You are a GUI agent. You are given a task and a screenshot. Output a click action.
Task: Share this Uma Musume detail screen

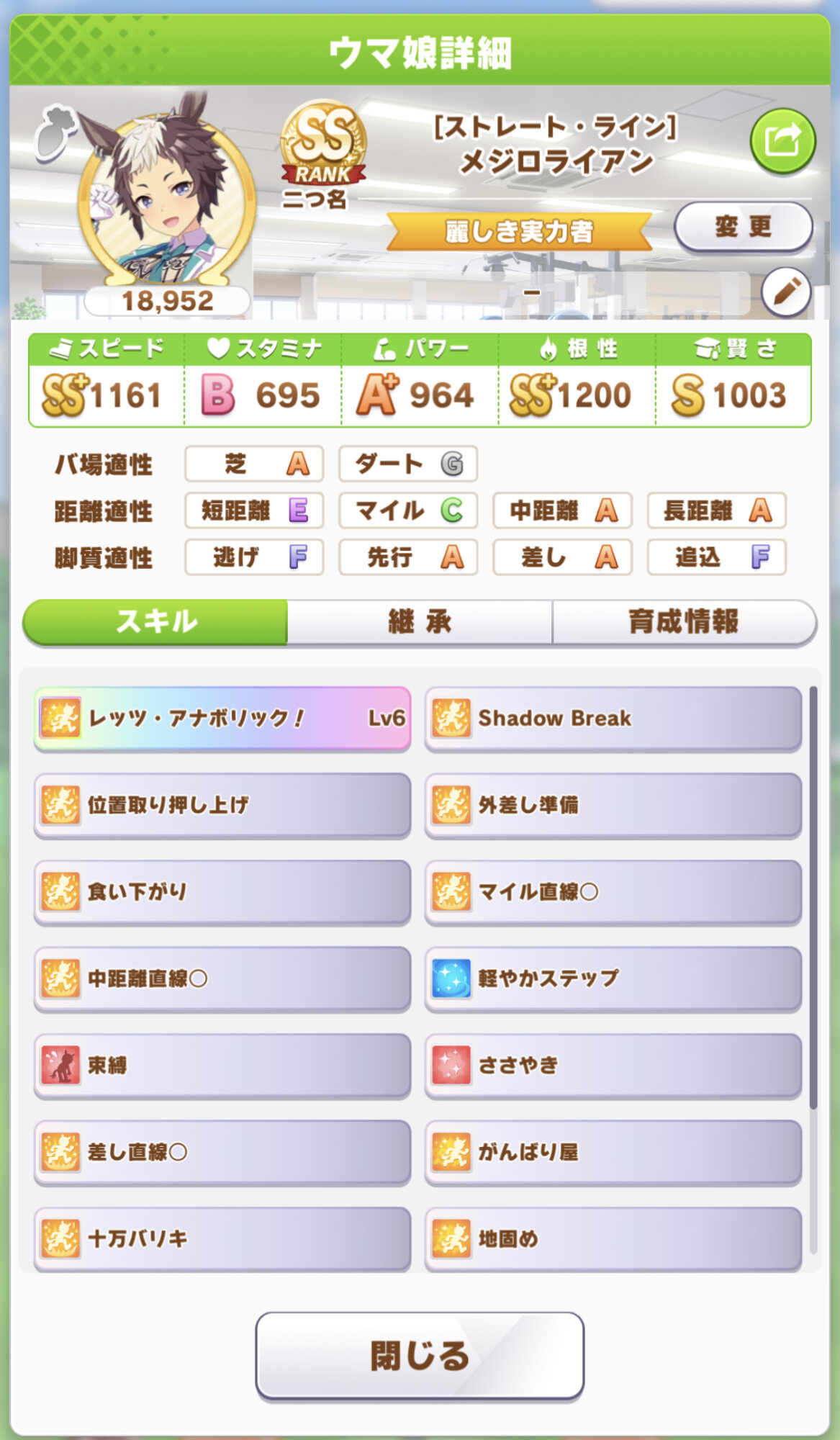782,140
